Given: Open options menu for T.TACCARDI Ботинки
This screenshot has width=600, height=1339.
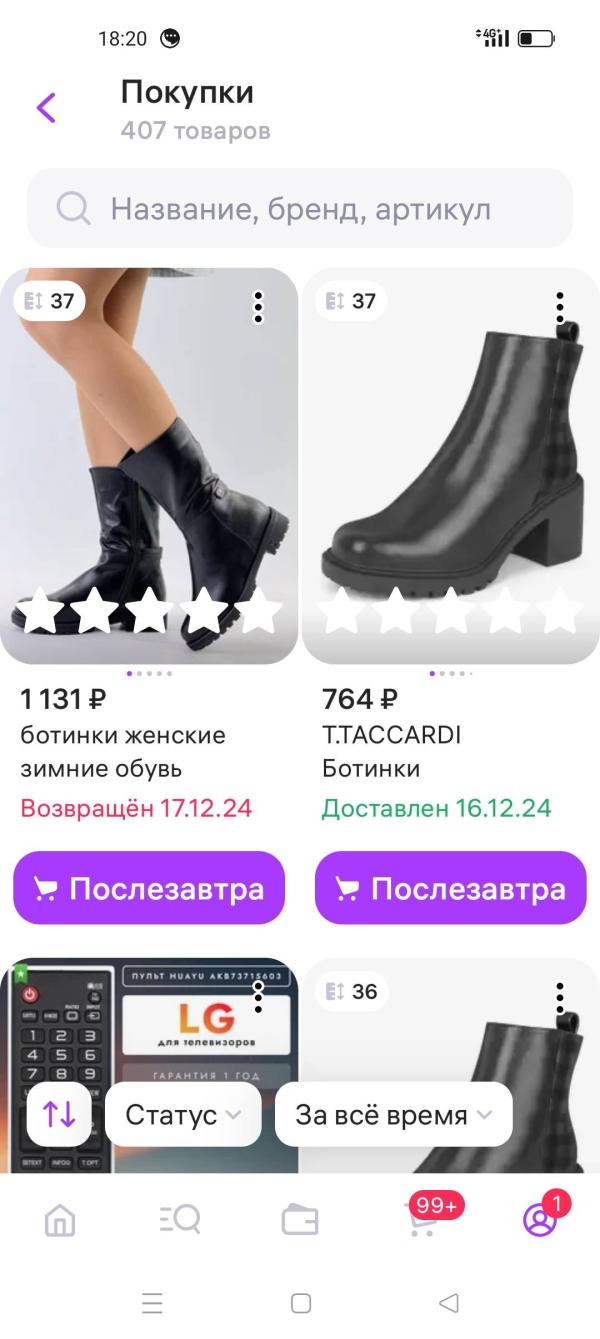Looking at the screenshot, I should tap(560, 307).
